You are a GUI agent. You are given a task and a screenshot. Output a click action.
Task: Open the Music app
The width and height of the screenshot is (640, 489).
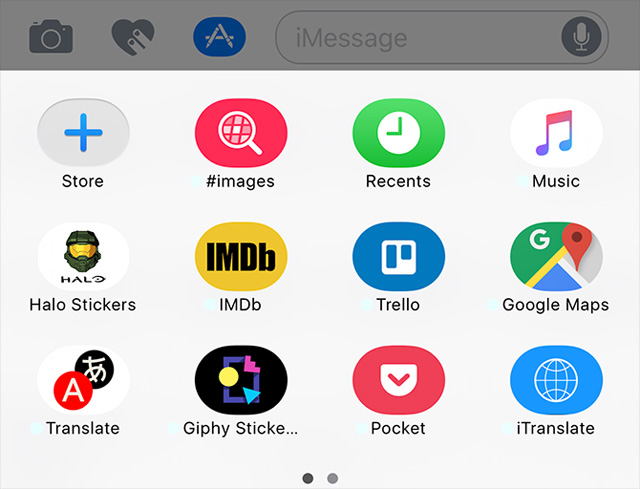coord(556,134)
